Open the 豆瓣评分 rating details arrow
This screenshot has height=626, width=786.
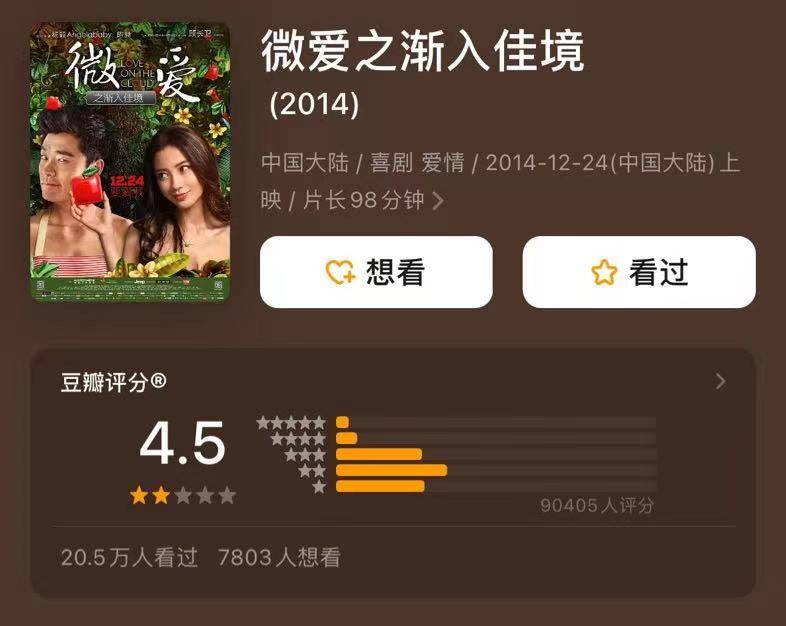720,381
